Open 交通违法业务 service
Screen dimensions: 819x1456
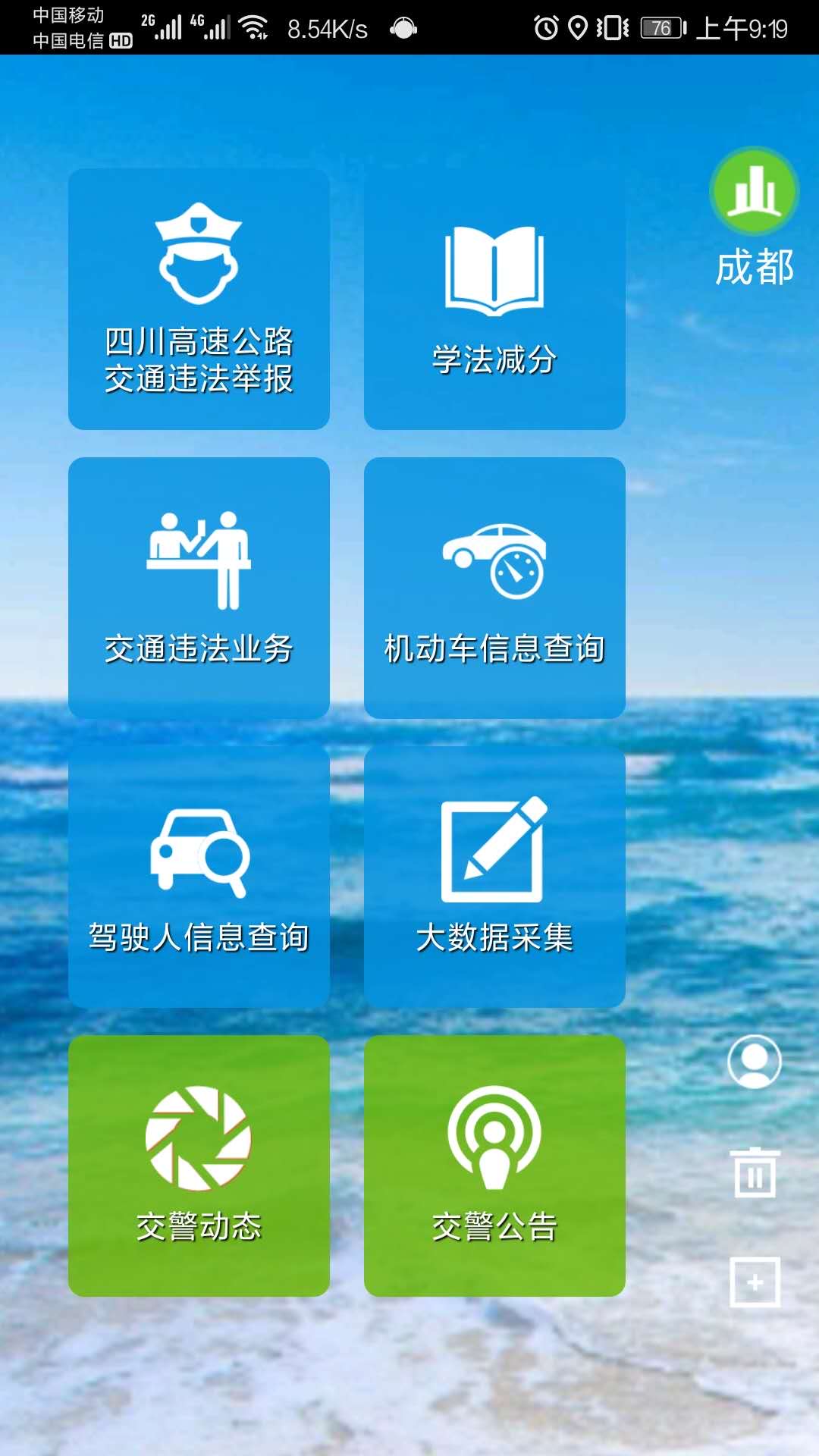pos(199,588)
